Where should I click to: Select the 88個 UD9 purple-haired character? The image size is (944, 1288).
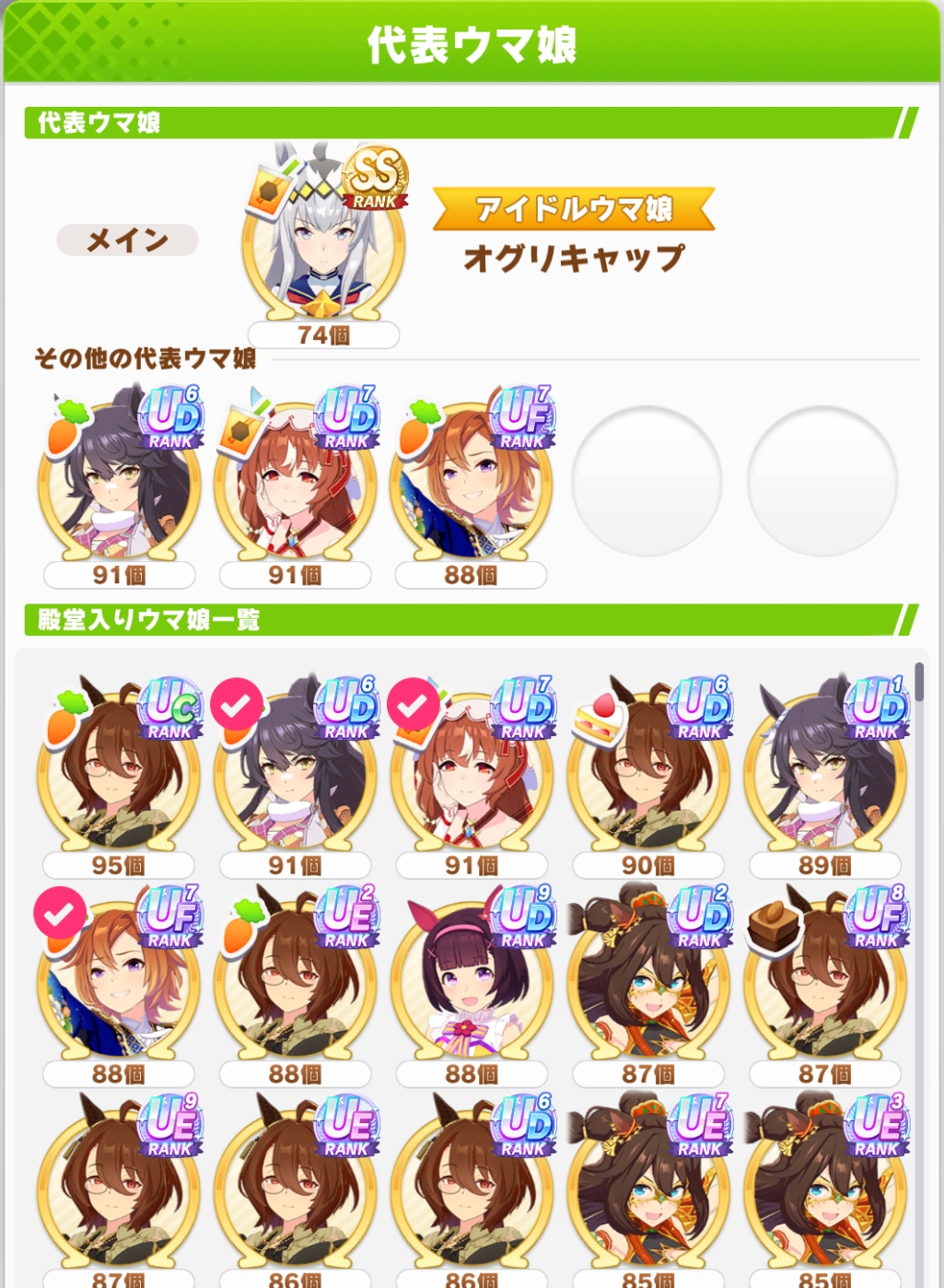tap(472, 982)
